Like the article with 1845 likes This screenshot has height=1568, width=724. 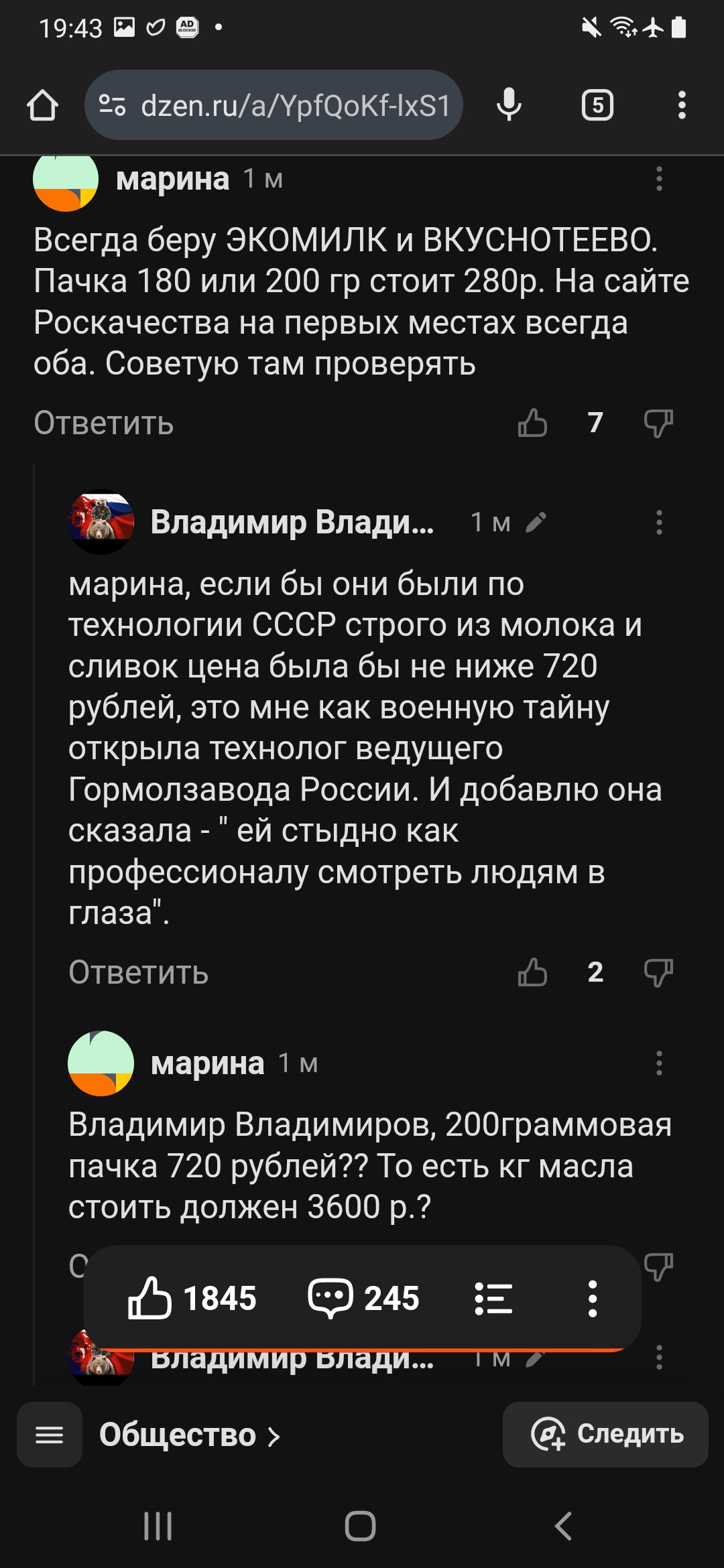192,1298
